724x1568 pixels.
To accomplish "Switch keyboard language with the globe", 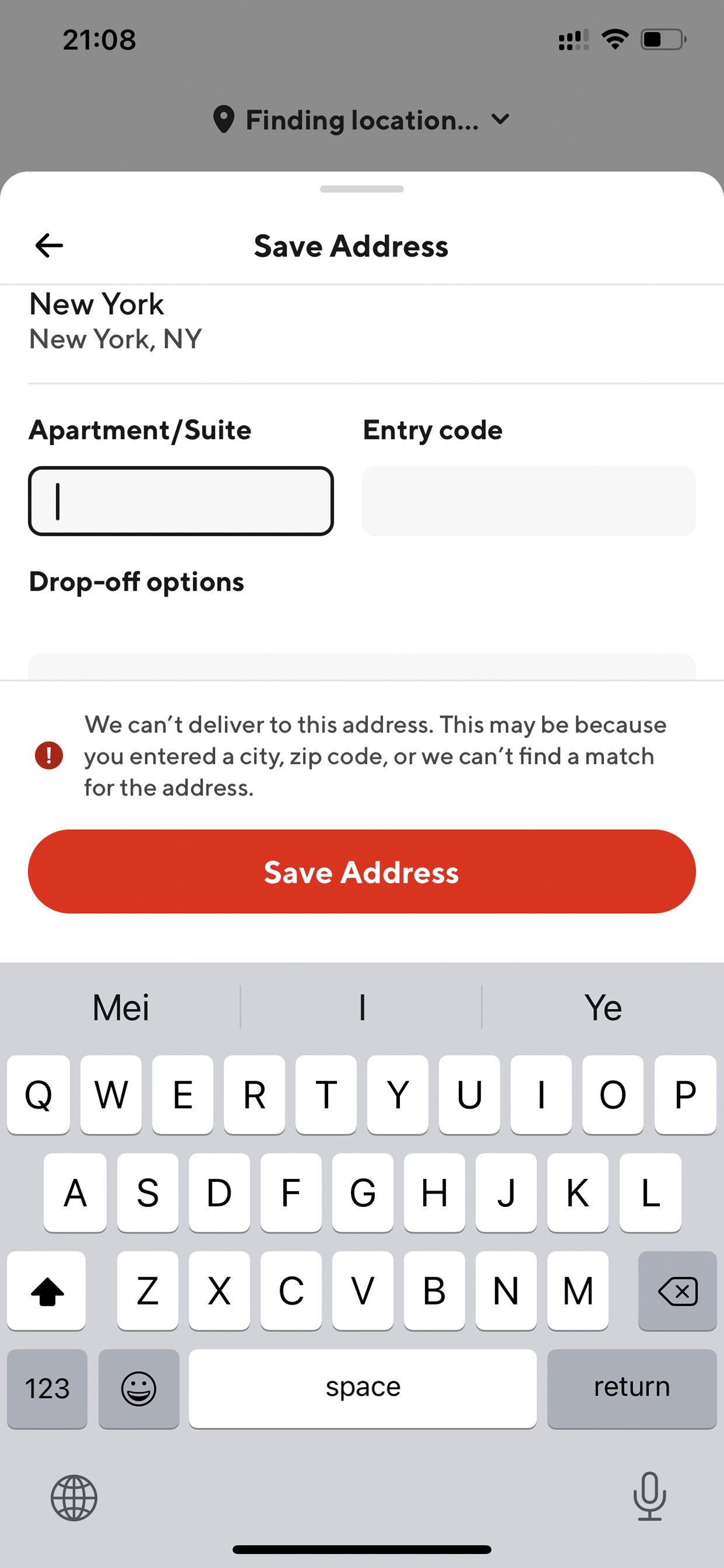I will pyautogui.click(x=74, y=1497).
